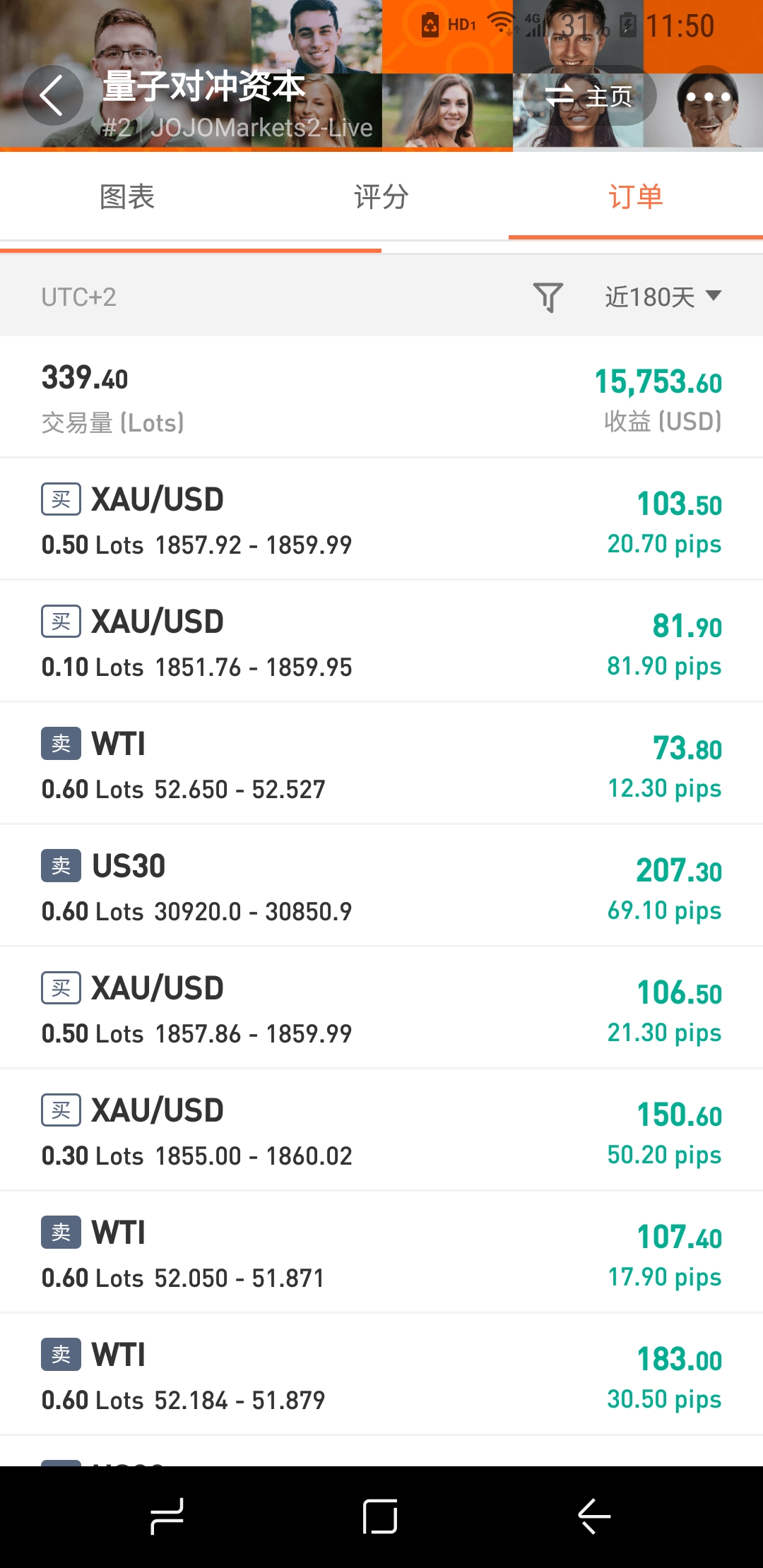Tap the system home button

click(x=380, y=1516)
